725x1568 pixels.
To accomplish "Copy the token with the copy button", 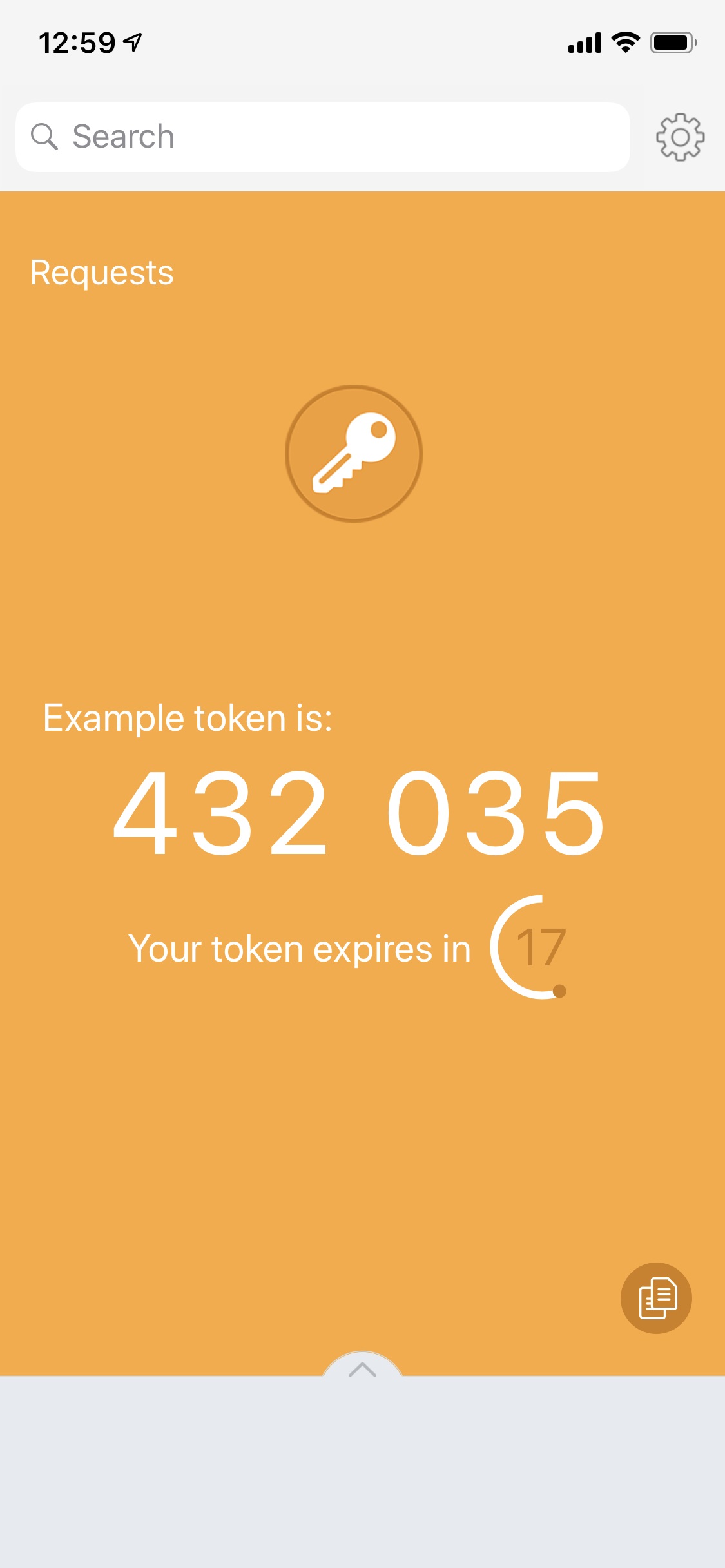I will coord(656,1297).
